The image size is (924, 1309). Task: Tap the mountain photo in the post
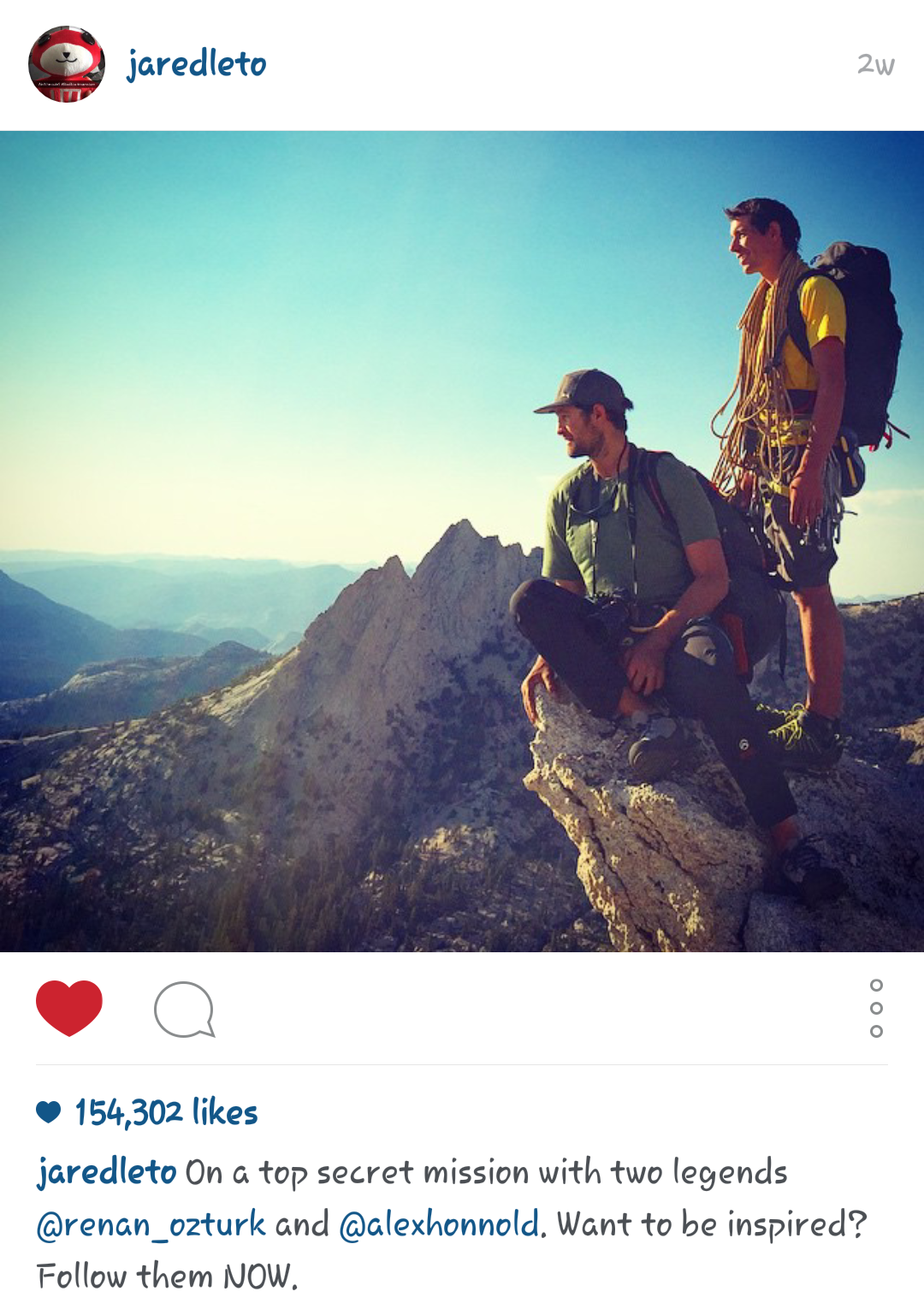462,541
